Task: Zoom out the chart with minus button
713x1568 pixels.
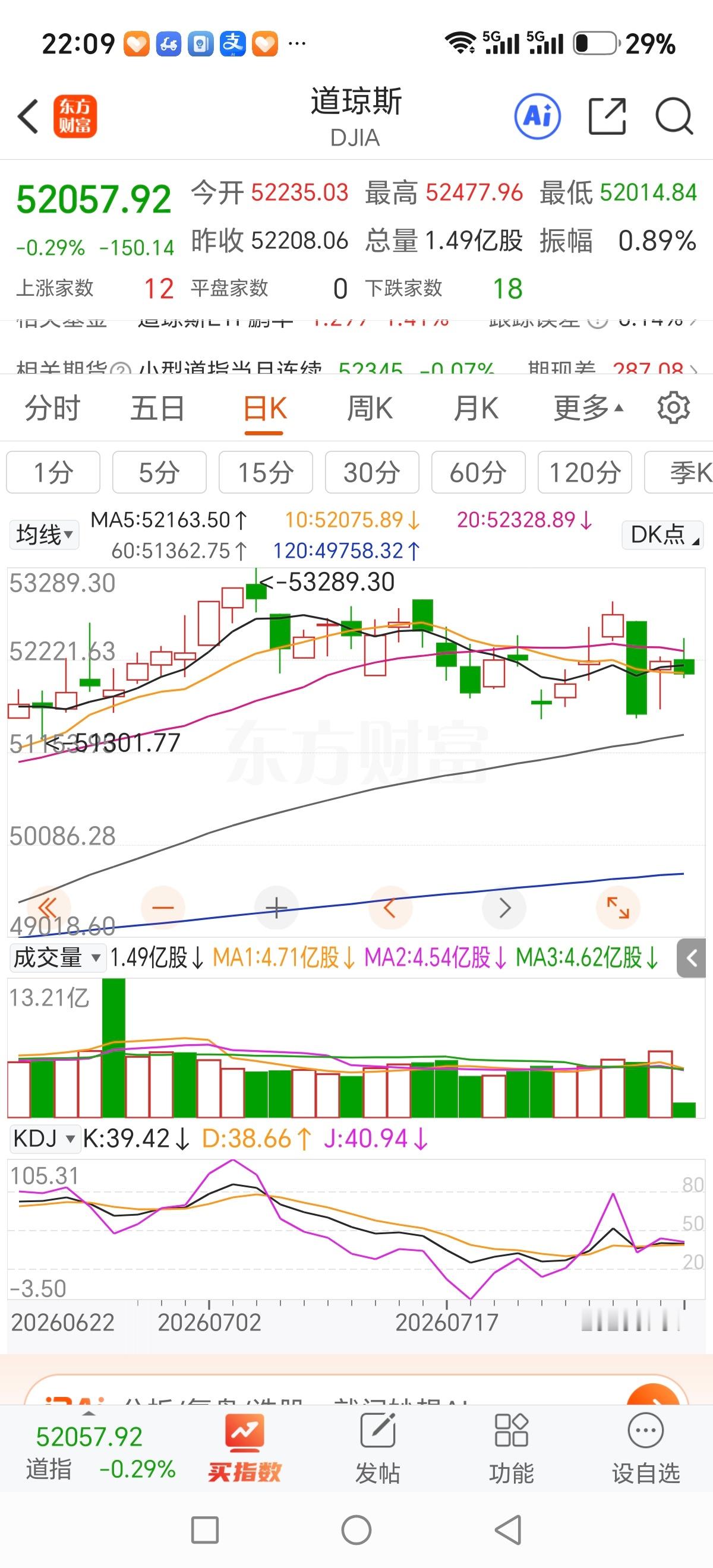Action: 163,908
